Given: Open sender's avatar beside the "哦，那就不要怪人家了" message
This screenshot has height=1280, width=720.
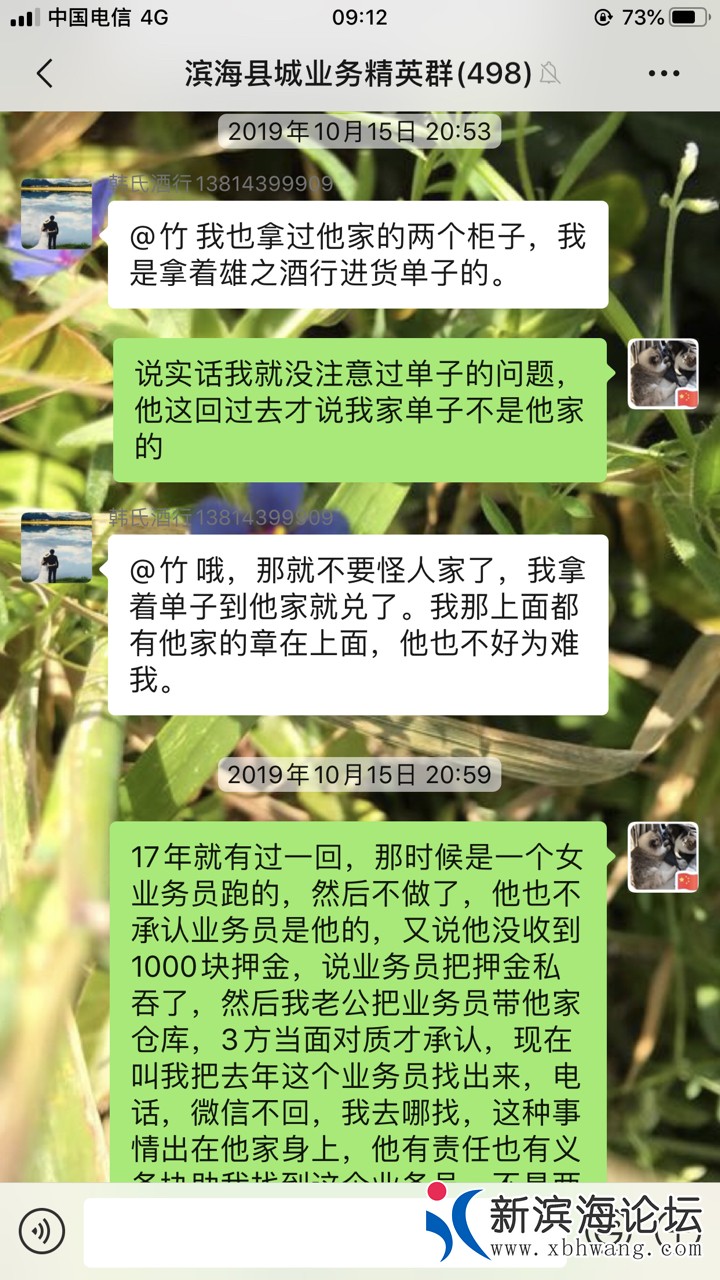Looking at the screenshot, I should pos(56,547).
